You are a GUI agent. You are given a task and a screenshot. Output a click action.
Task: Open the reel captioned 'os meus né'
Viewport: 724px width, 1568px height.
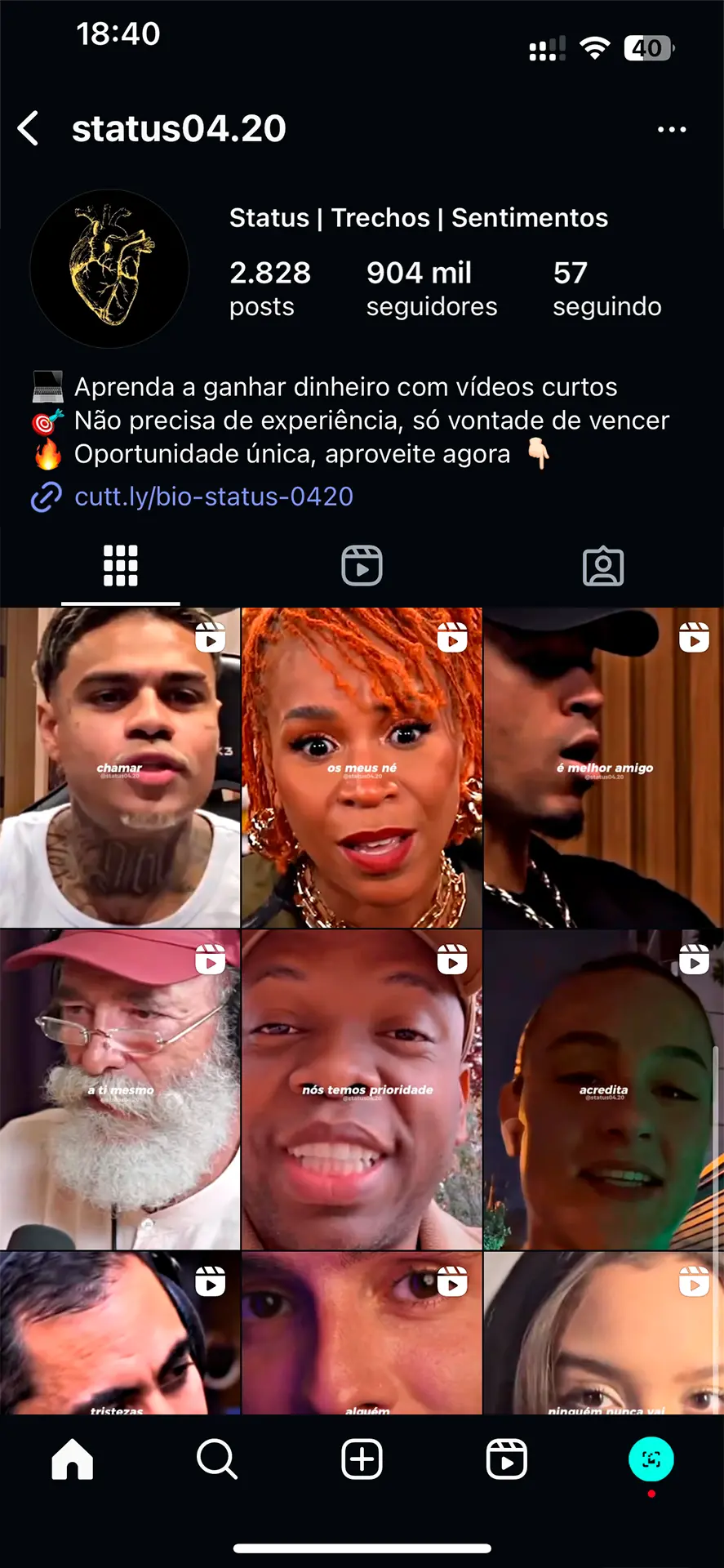coord(362,768)
